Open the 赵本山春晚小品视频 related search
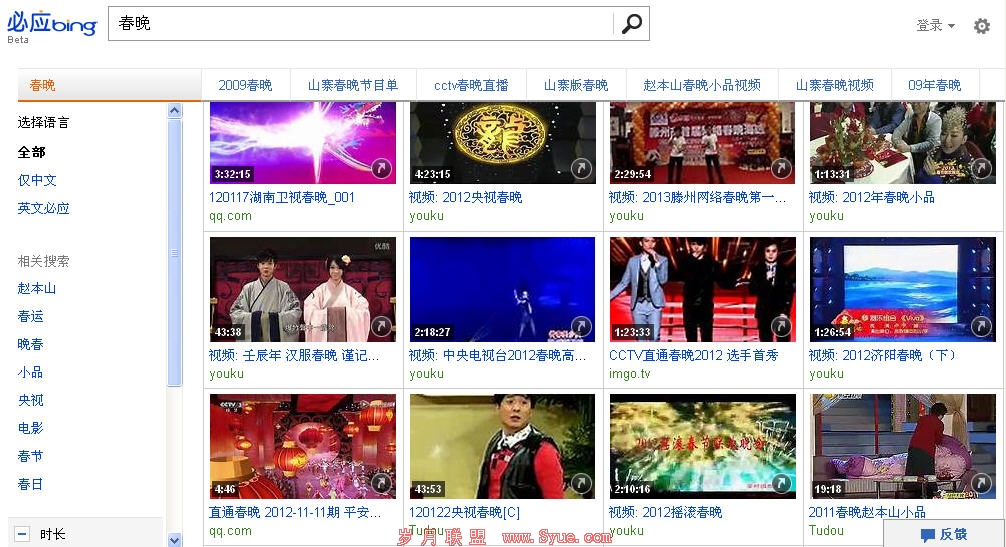This screenshot has height=547, width=1006. point(702,85)
